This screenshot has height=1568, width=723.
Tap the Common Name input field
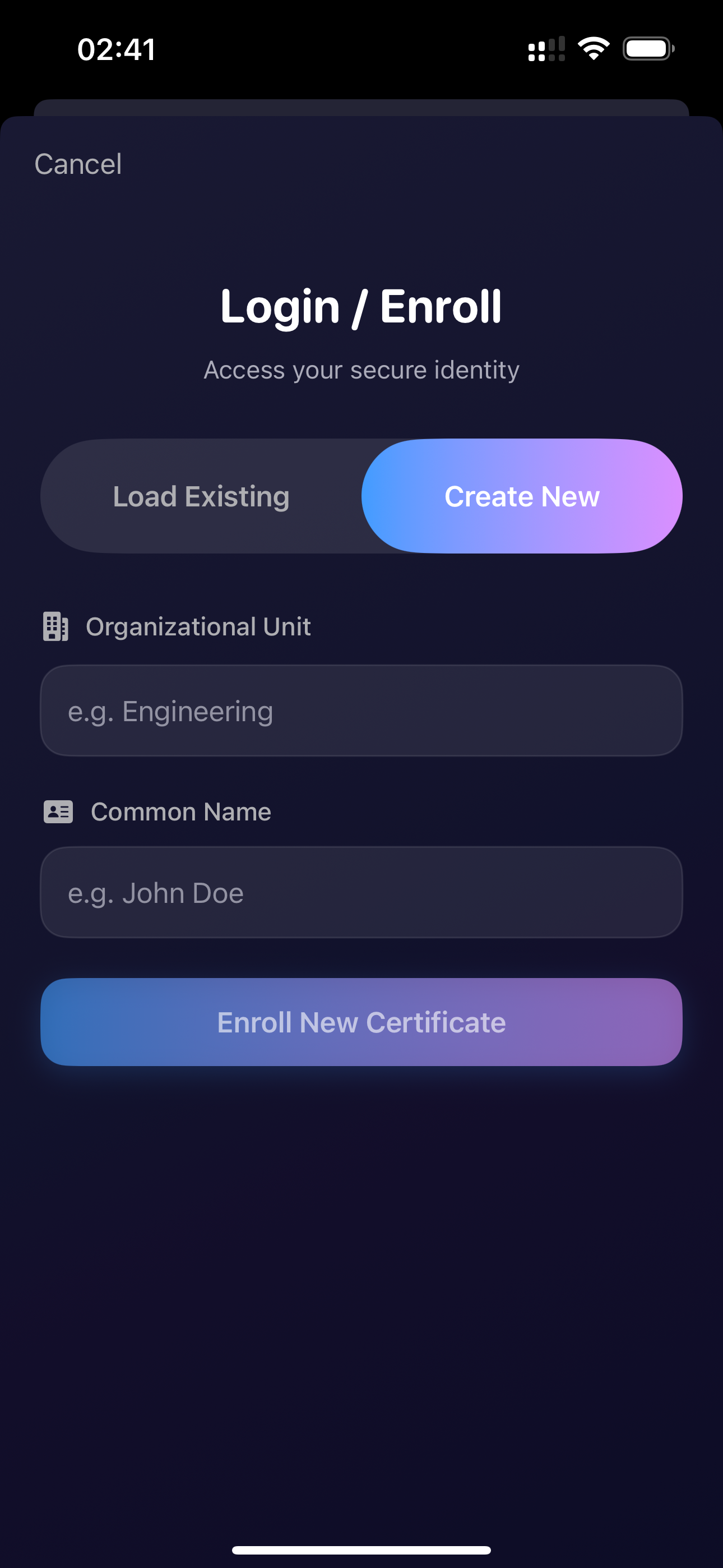coord(361,892)
